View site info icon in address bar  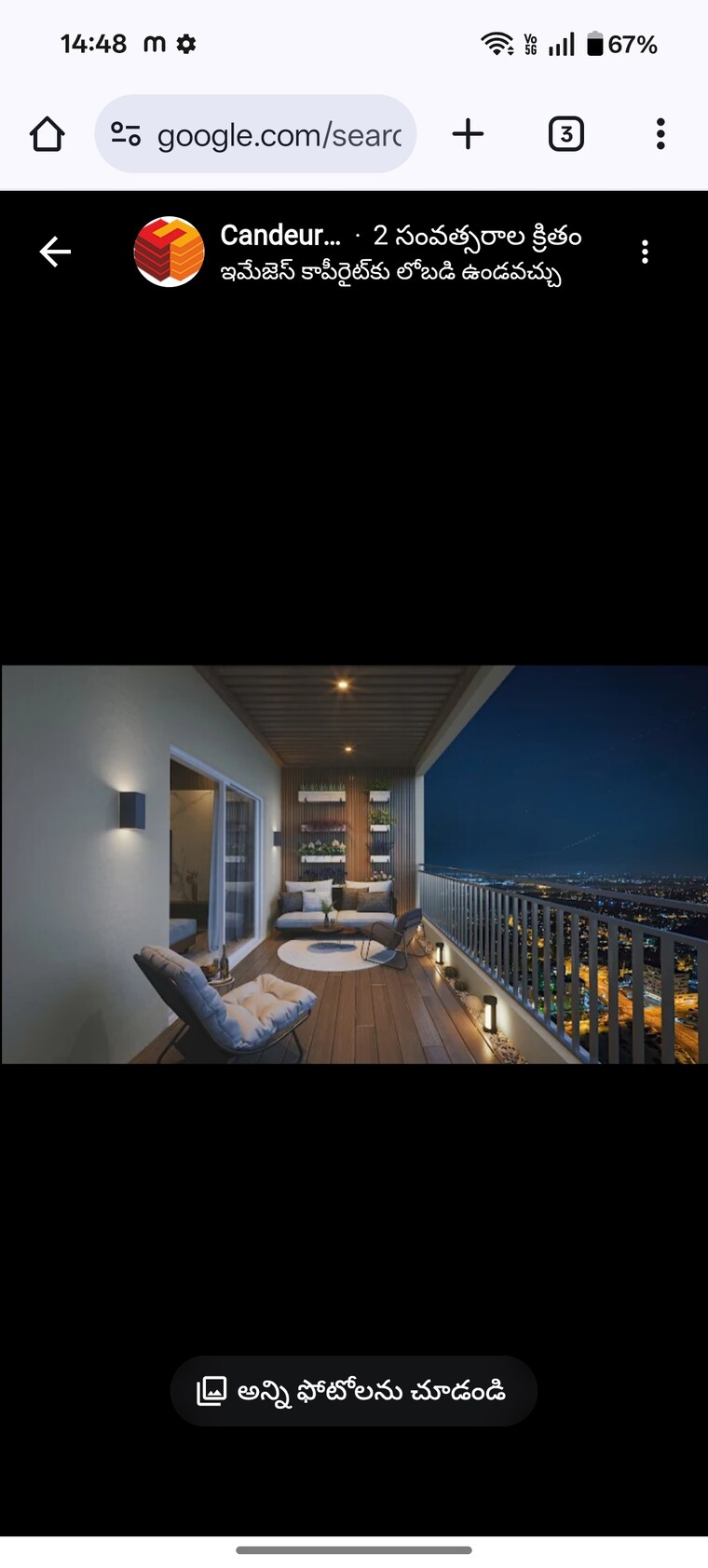(x=126, y=134)
